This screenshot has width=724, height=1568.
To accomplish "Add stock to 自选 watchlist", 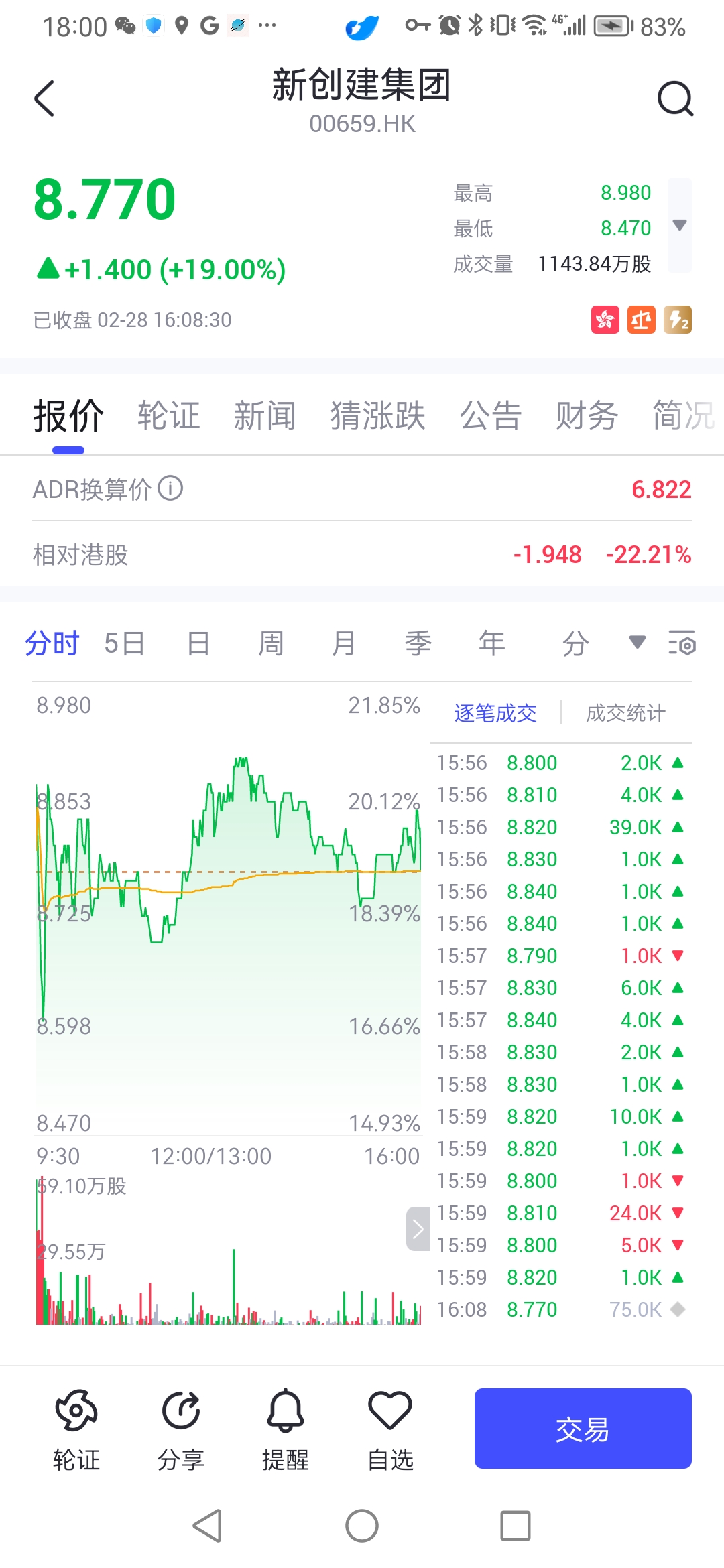I will pyautogui.click(x=390, y=1429).
